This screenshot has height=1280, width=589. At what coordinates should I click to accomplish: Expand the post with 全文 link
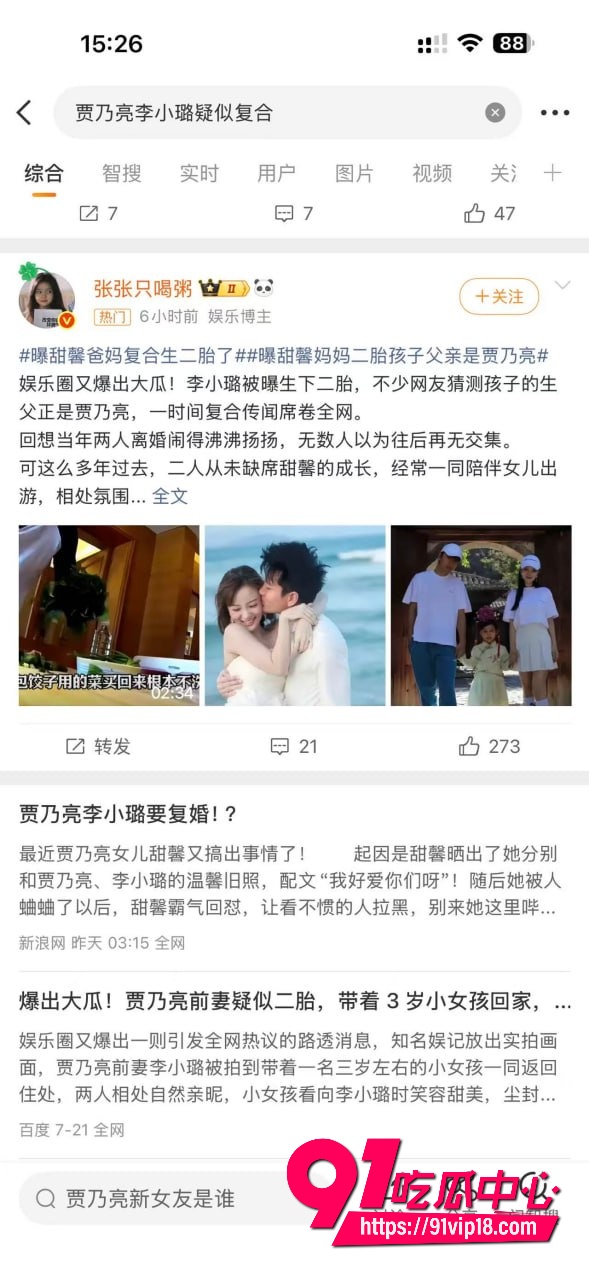click(x=170, y=496)
